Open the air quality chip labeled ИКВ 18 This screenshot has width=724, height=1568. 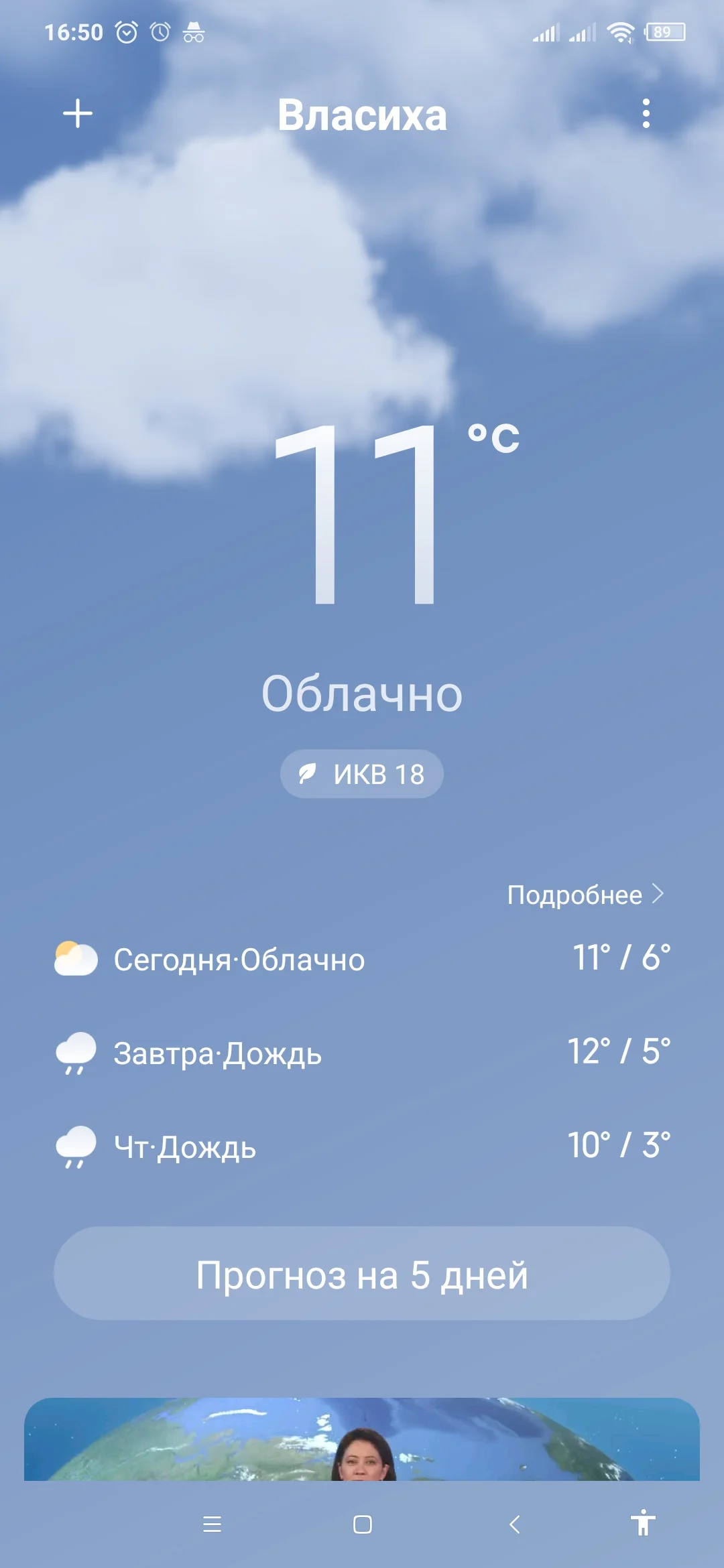[361, 774]
